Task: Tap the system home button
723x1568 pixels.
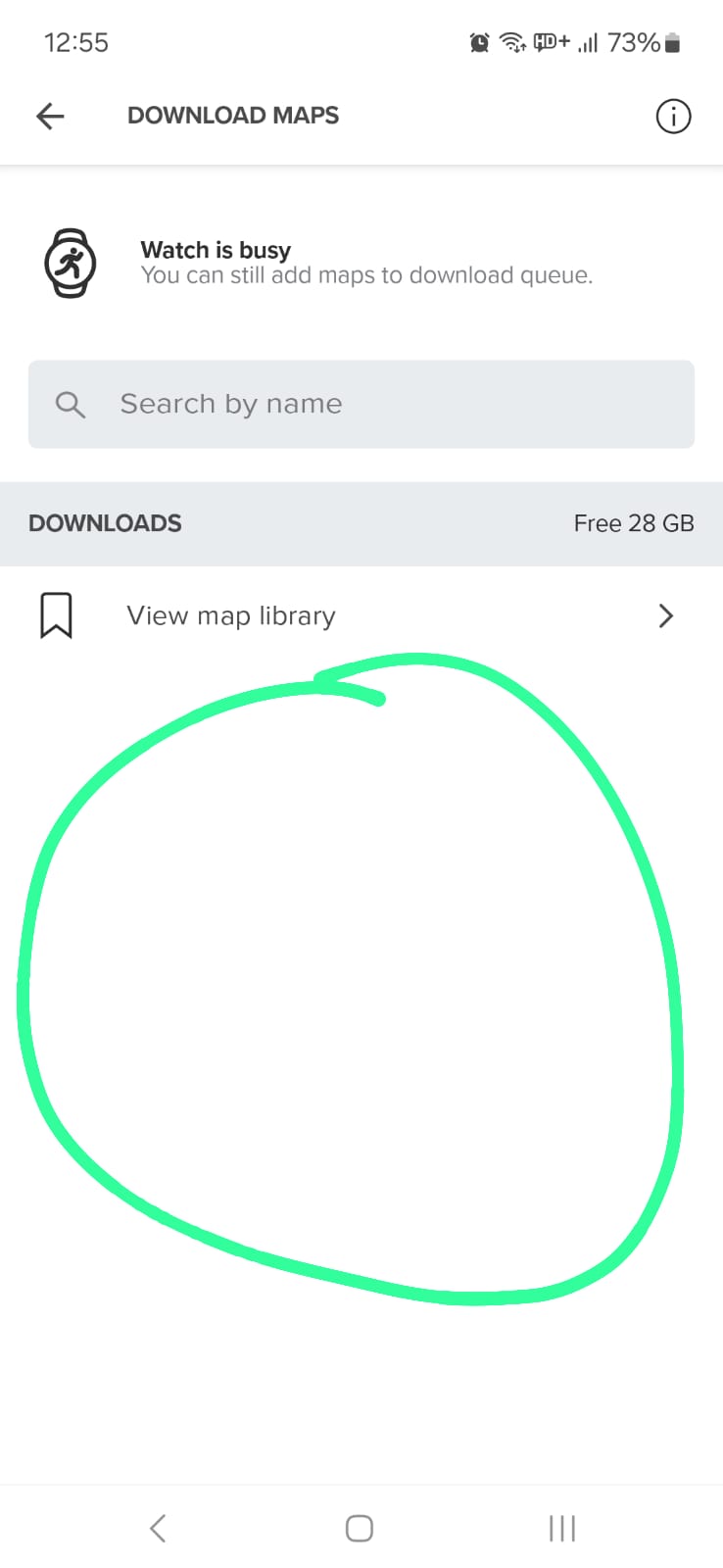Action: click(360, 1528)
